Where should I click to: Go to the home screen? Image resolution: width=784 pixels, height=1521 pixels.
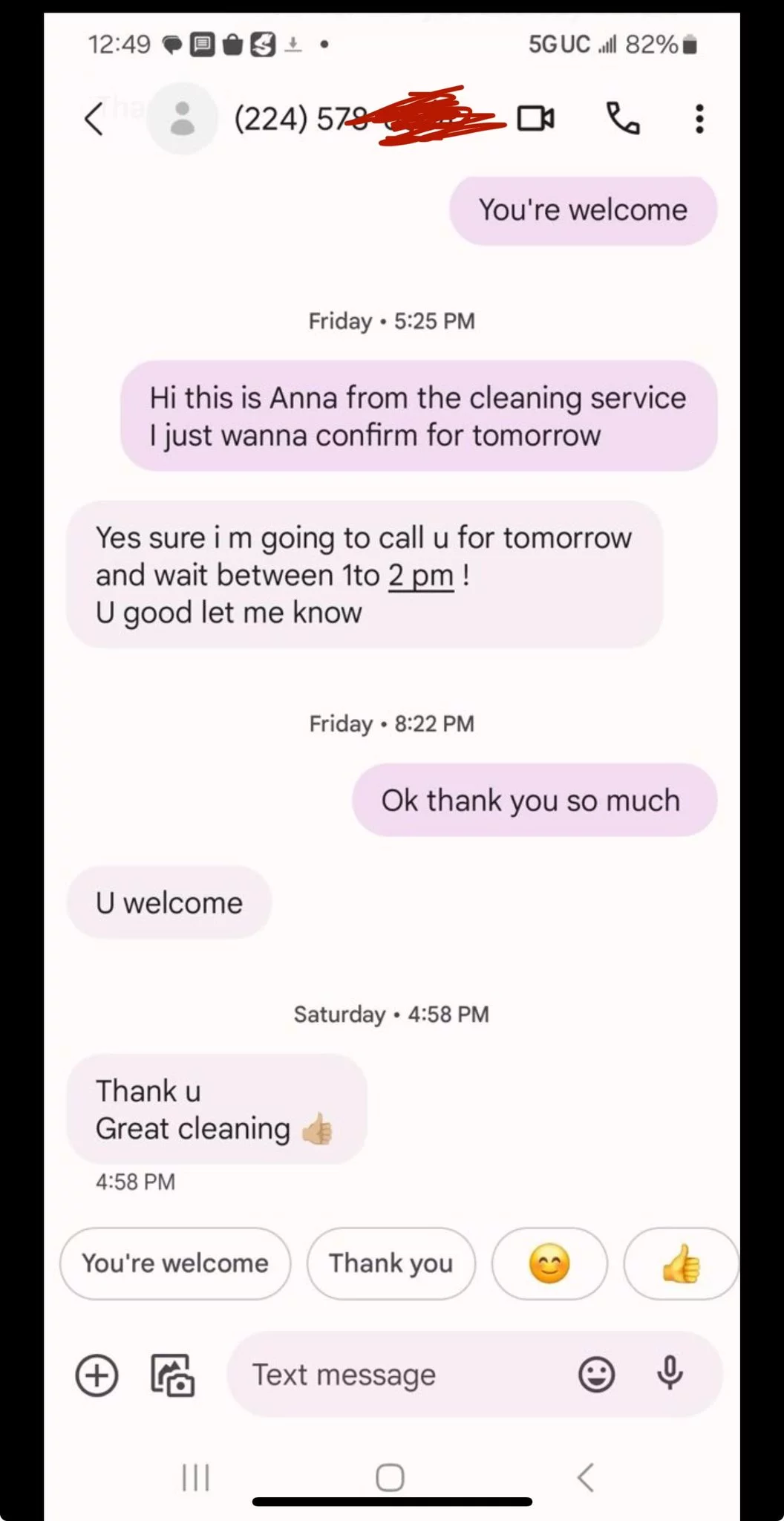[391, 1477]
